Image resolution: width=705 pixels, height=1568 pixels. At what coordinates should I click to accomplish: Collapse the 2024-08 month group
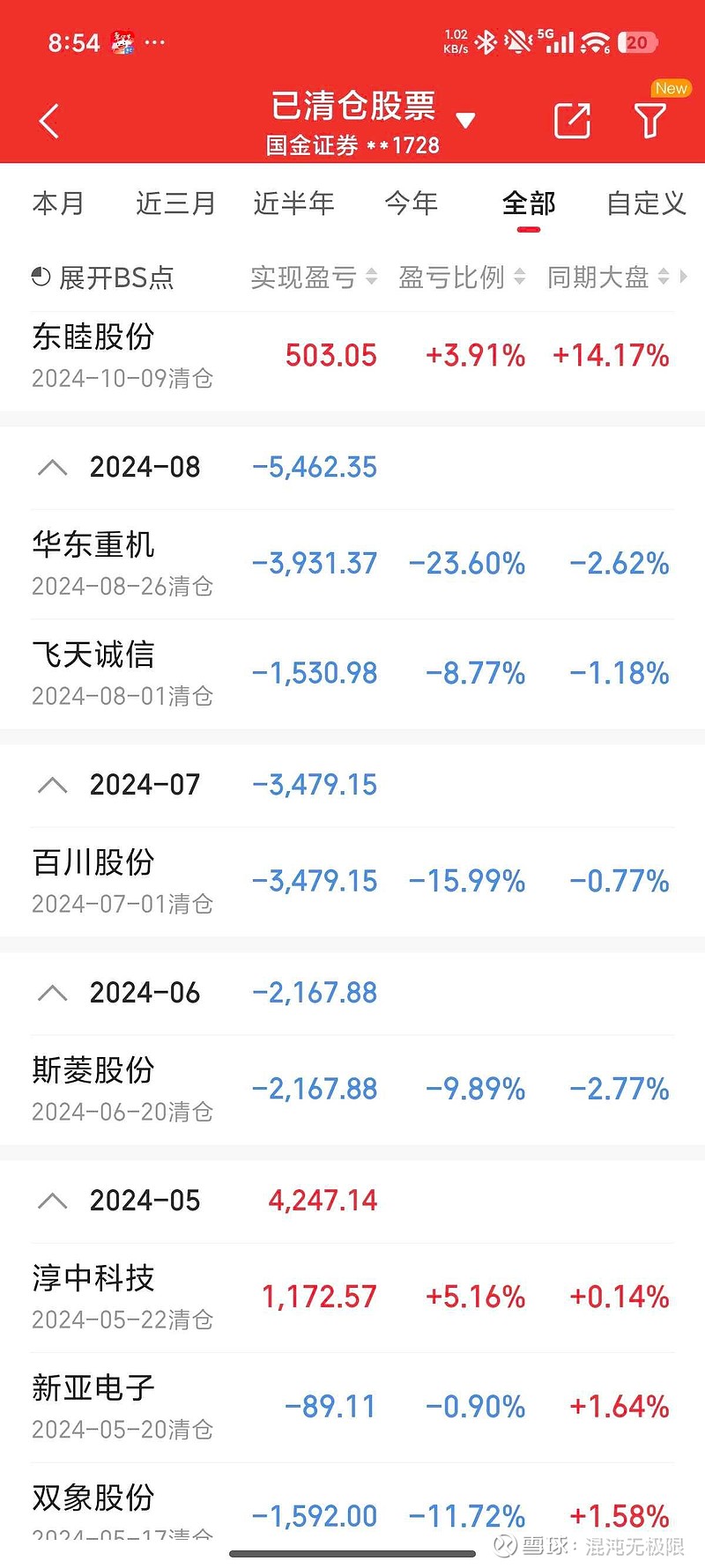pos(52,467)
